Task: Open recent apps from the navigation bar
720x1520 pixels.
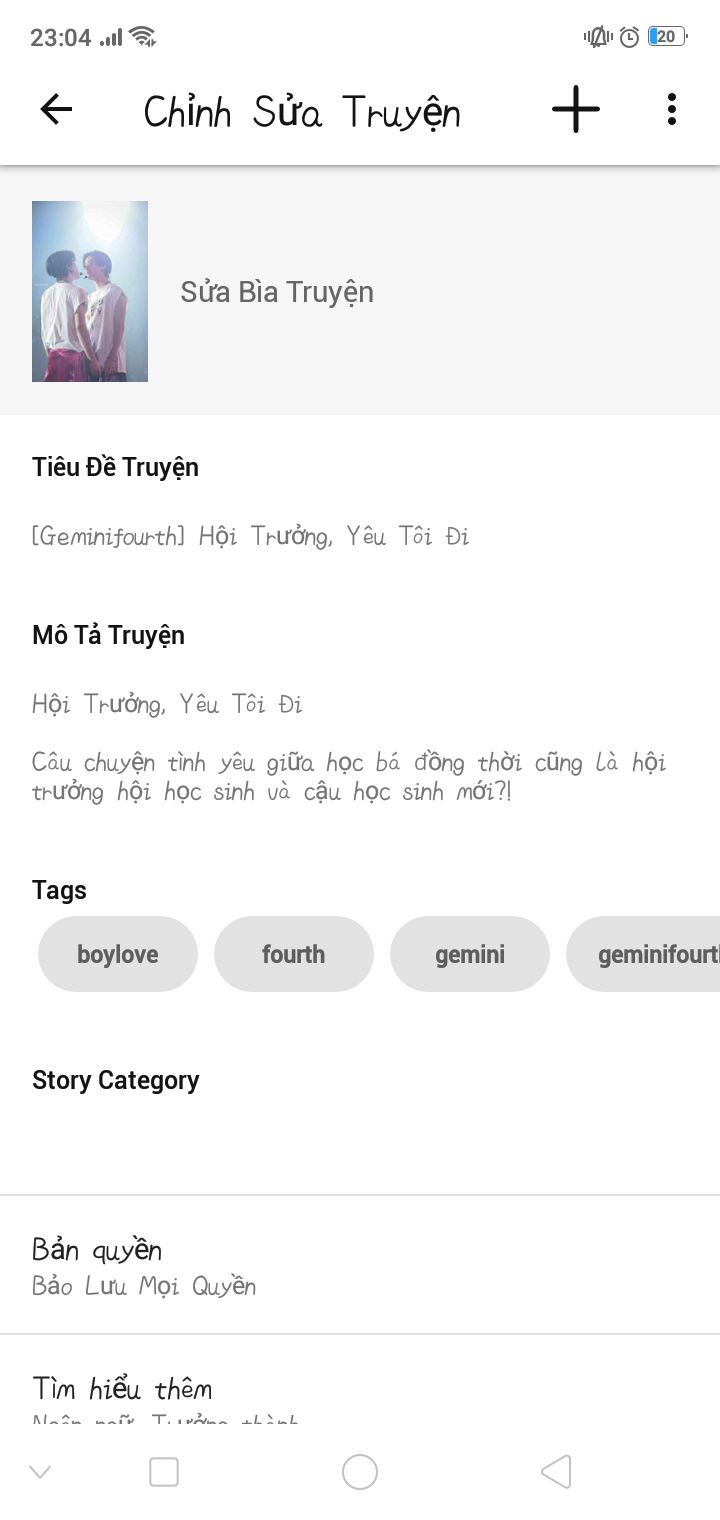Action: pyautogui.click(x=164, y=1472)
